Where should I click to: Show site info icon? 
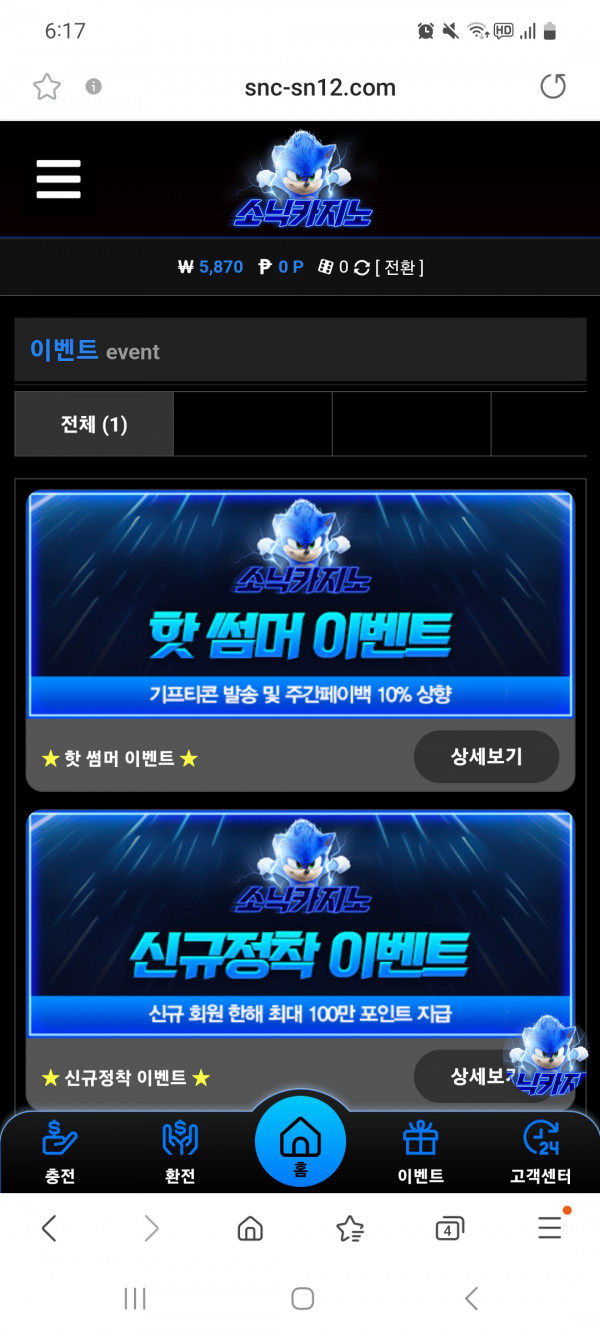point(93,87)
